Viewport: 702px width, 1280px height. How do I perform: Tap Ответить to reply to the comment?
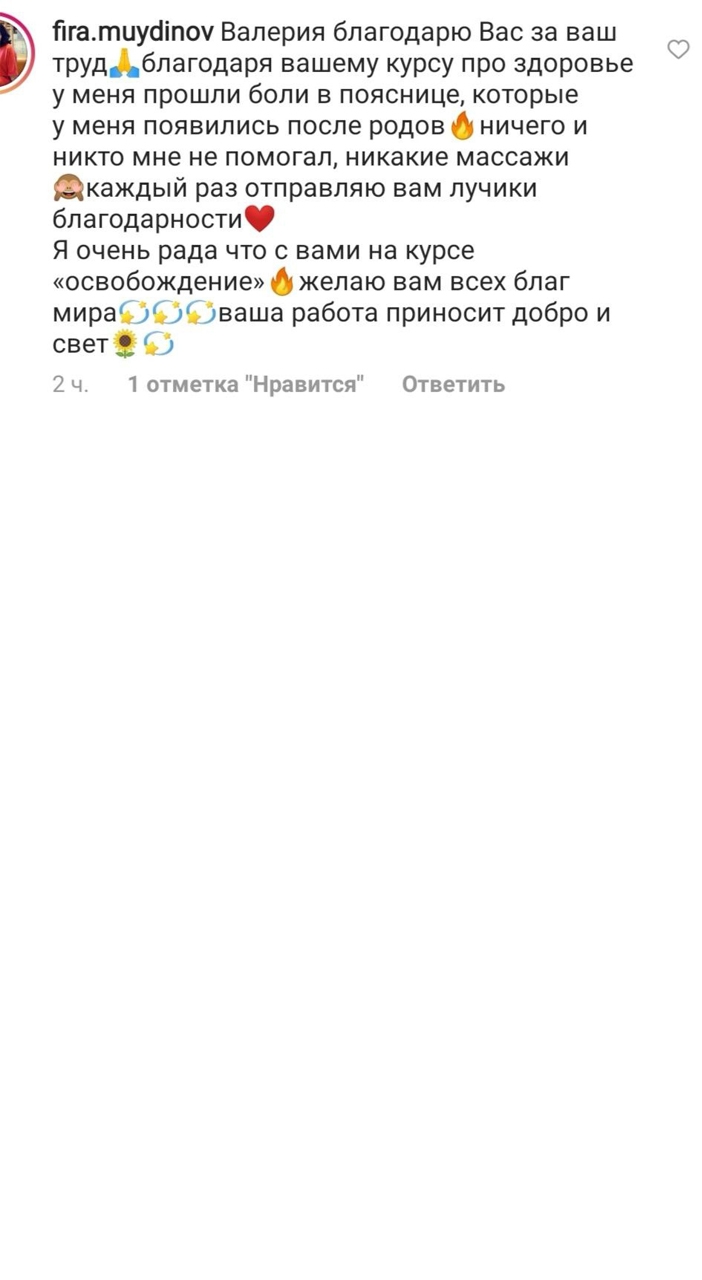453,384
